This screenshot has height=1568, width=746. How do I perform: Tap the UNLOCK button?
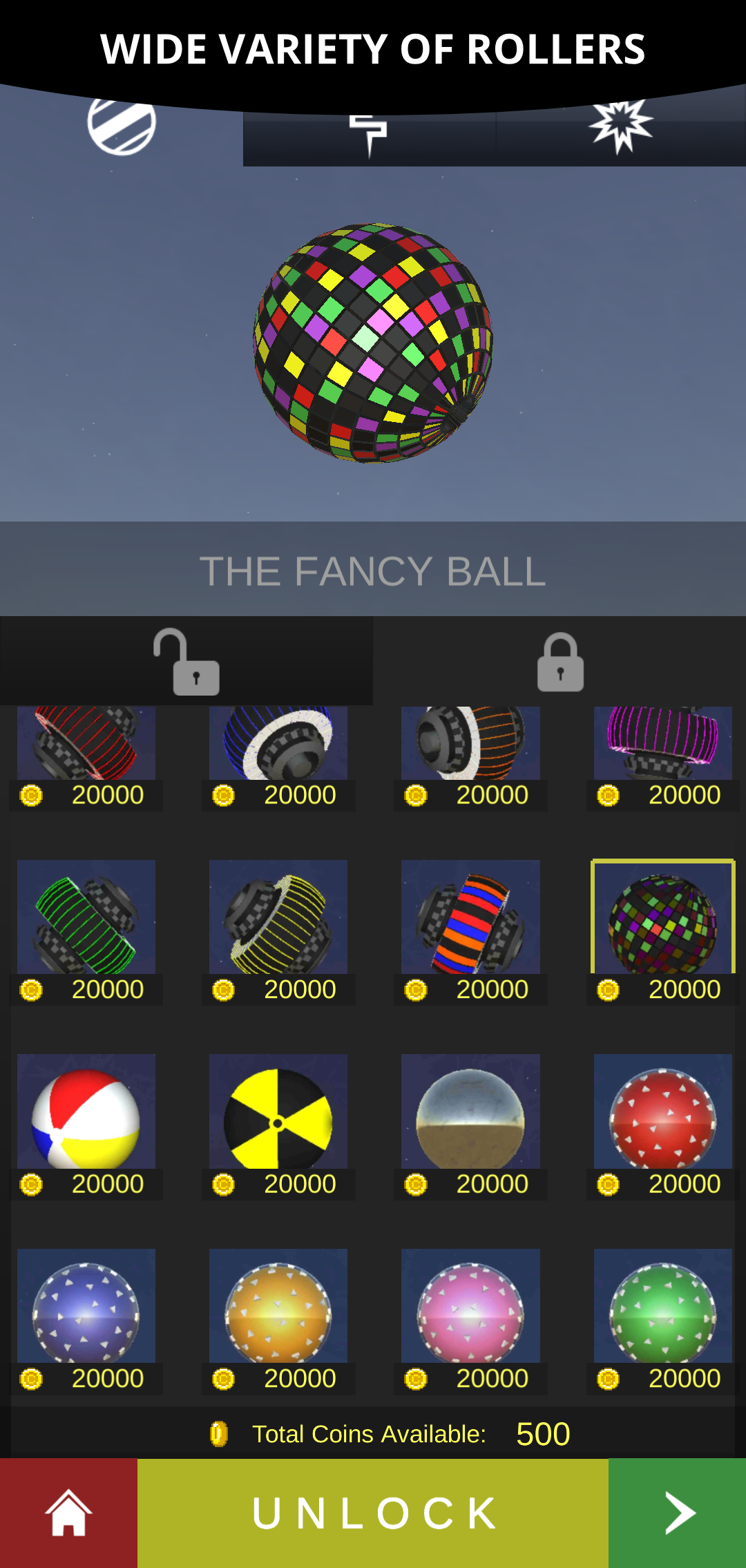point(373,1513)
